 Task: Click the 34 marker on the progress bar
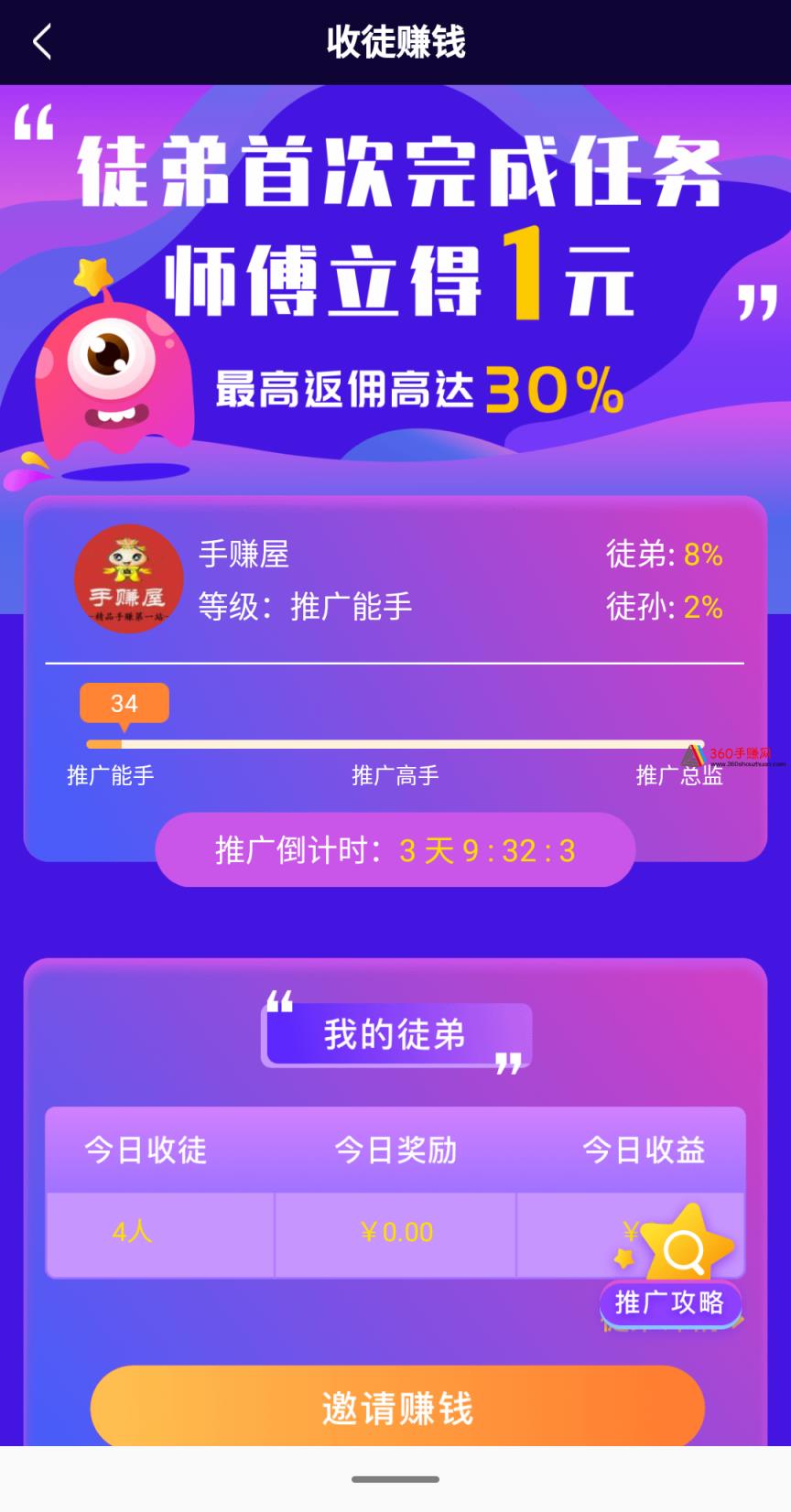coord(126,703)
